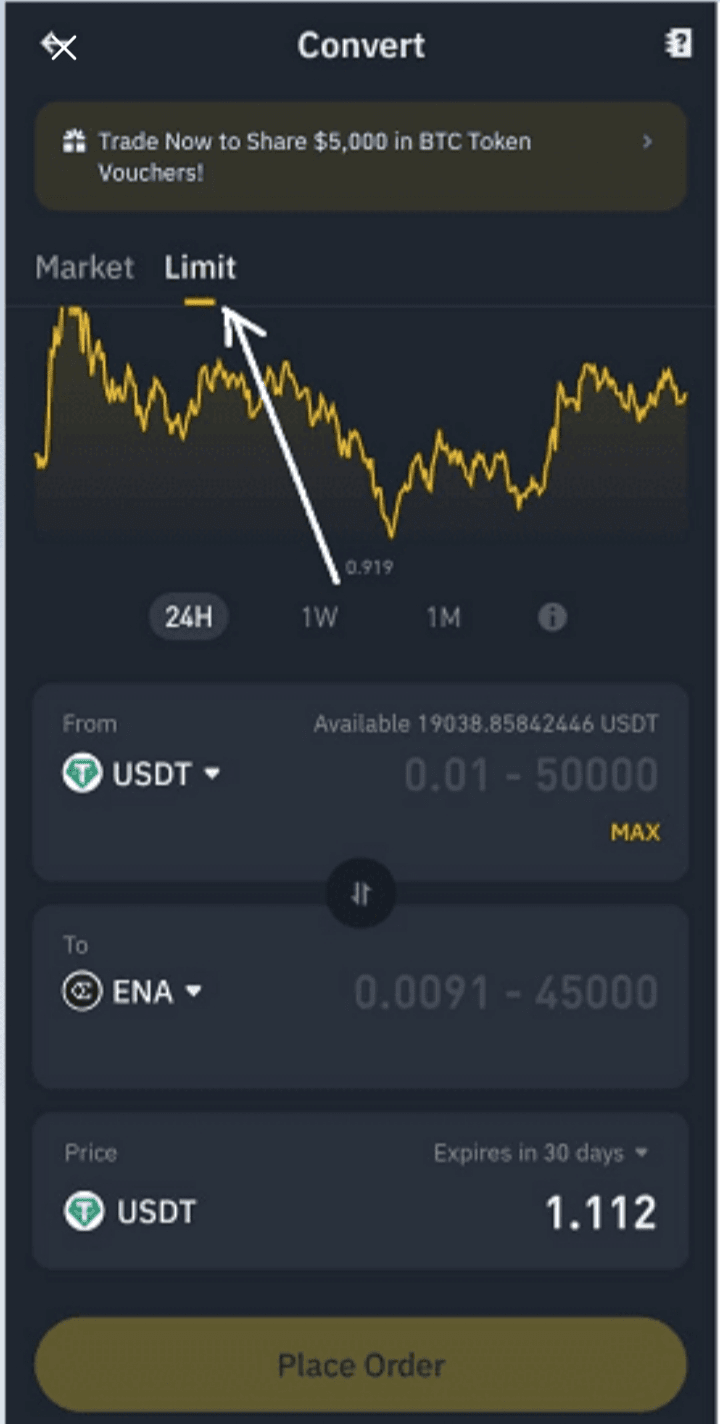Enter the From amount 0.01 - 50000
720x1424 pixels.
(531, 775)
